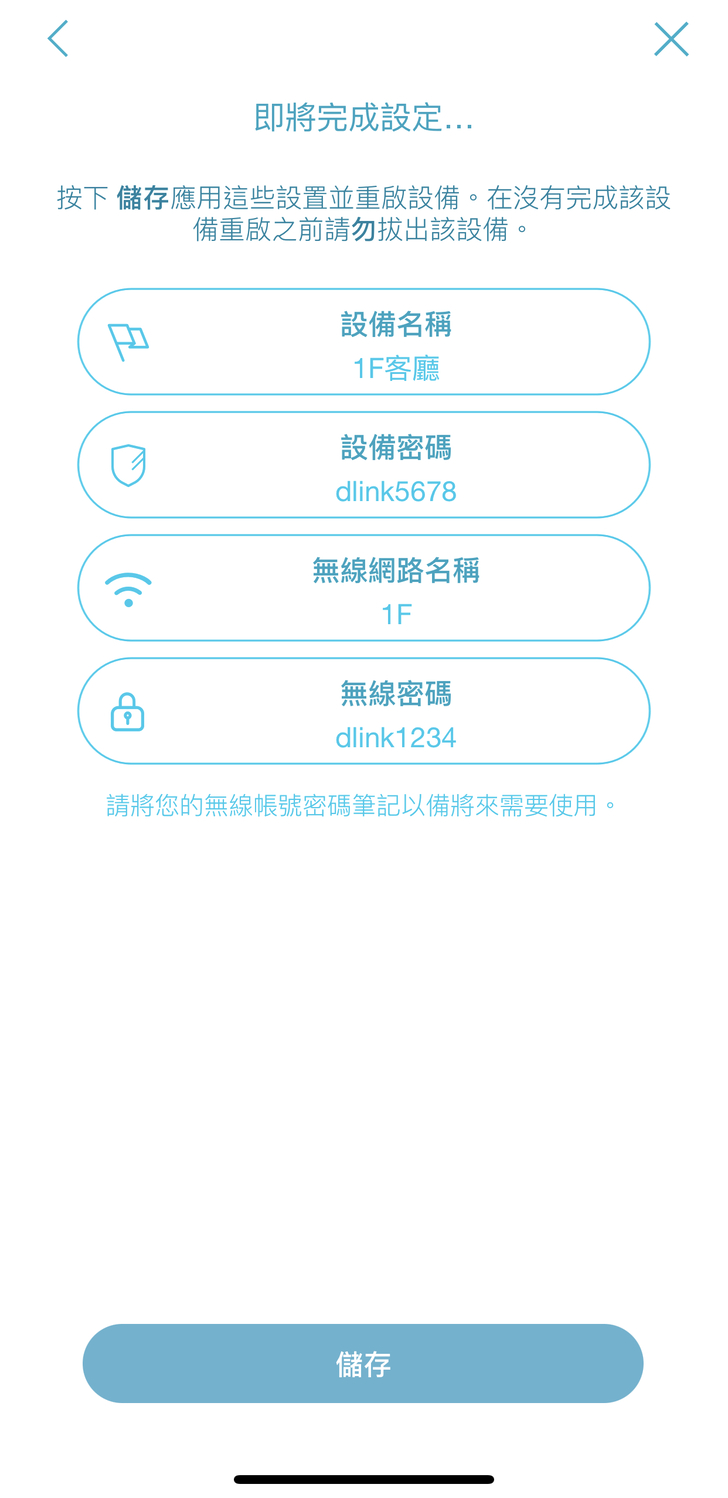
Task: Go back using the top arrow
Action: [58, 39]
